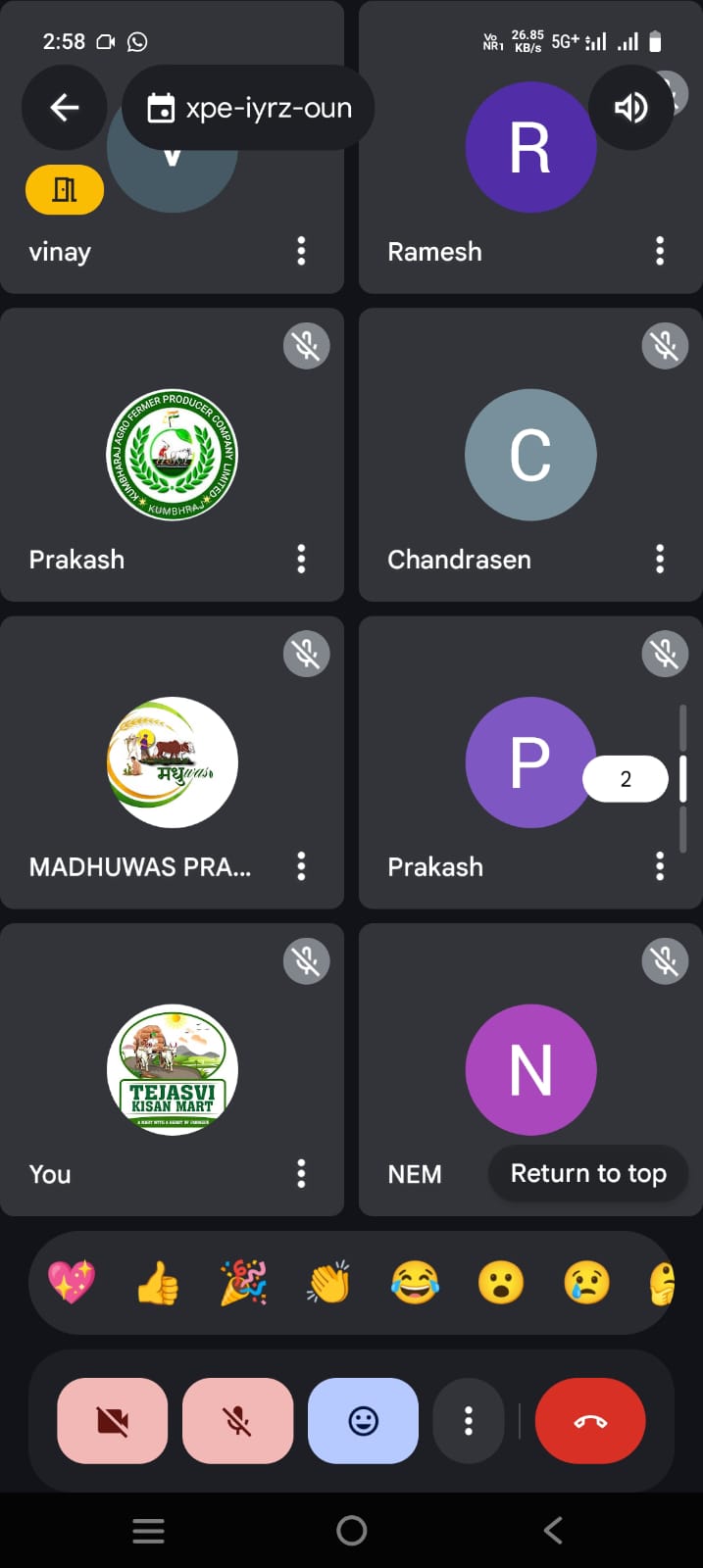
Task: Leave the call with the red button
Action: (x=590, y=1421)
